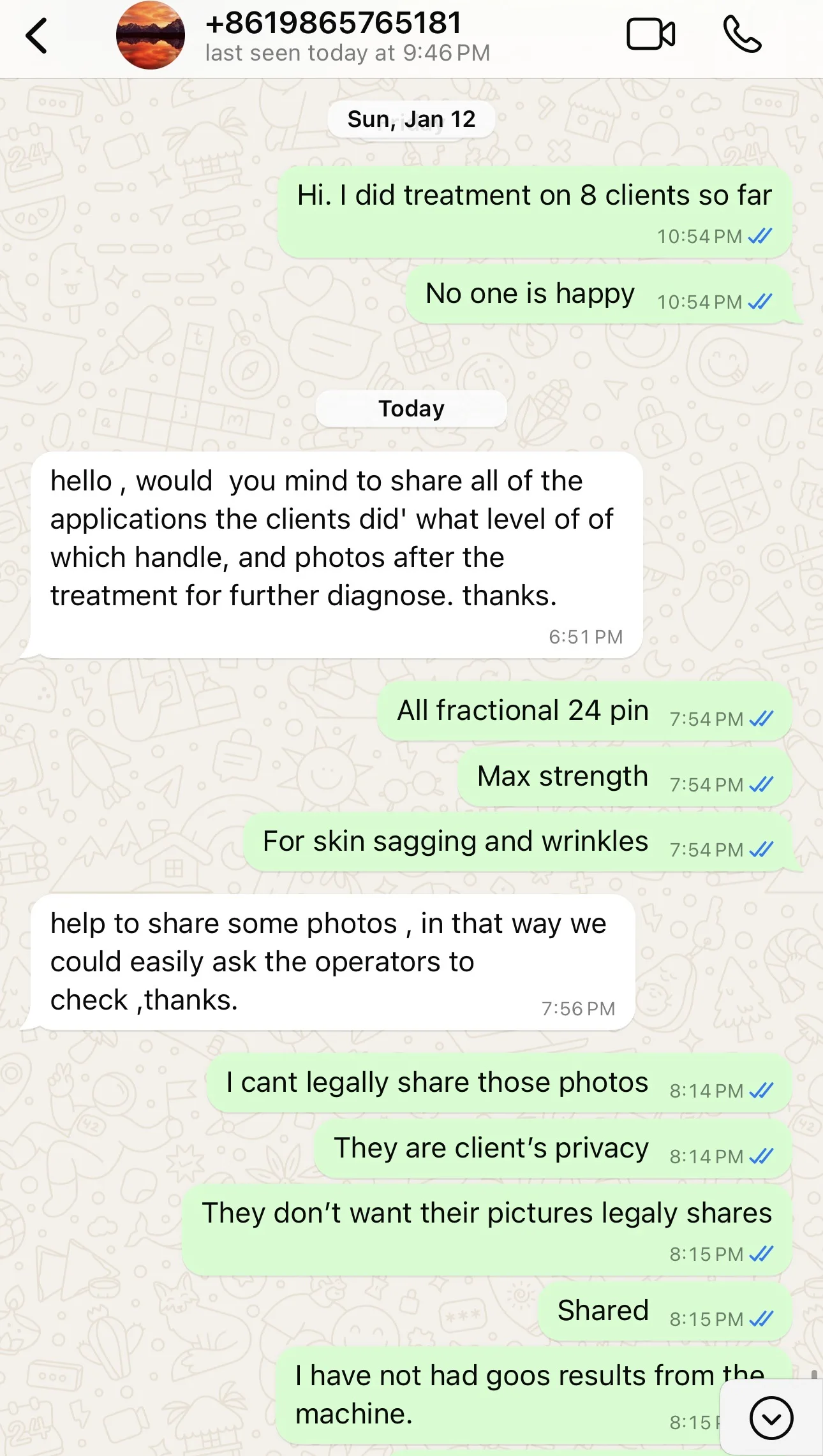Open the contact's profile picture

[x=151, y=36]
